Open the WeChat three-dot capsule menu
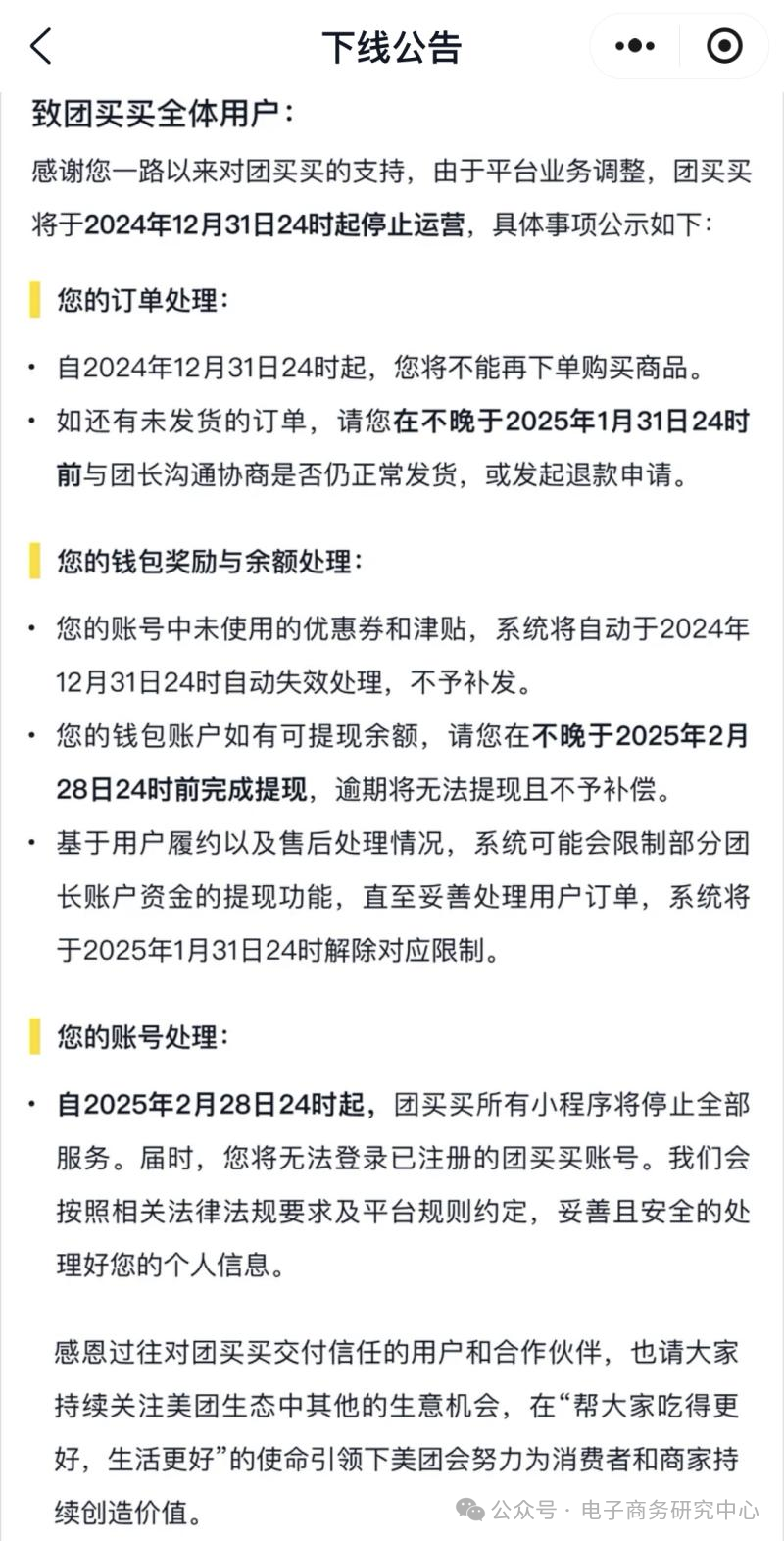The image size is (784, 1541). tap(634, 45)
